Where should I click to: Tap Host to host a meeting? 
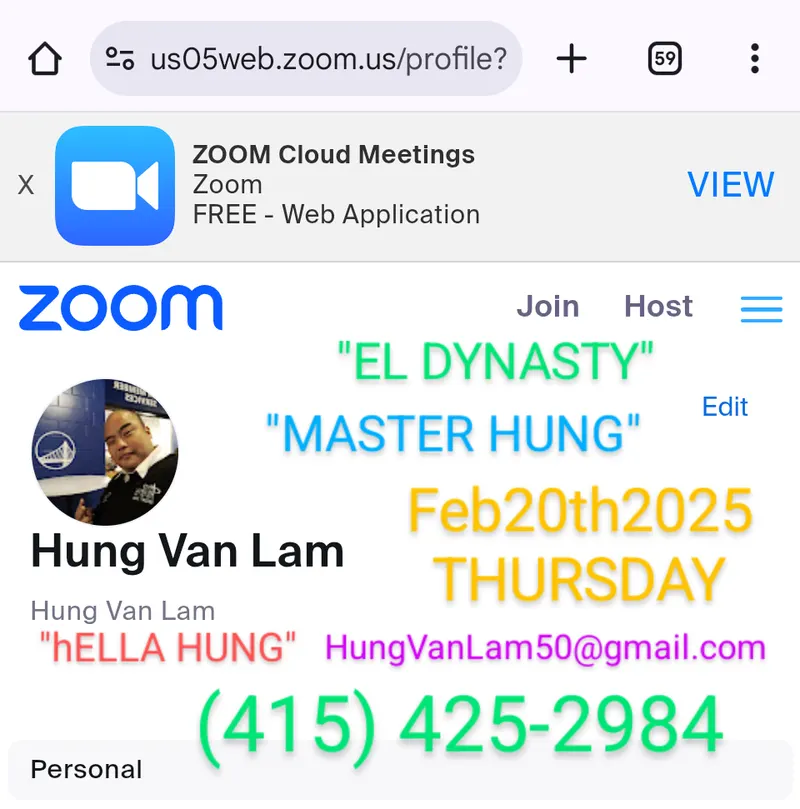[658, 306]
